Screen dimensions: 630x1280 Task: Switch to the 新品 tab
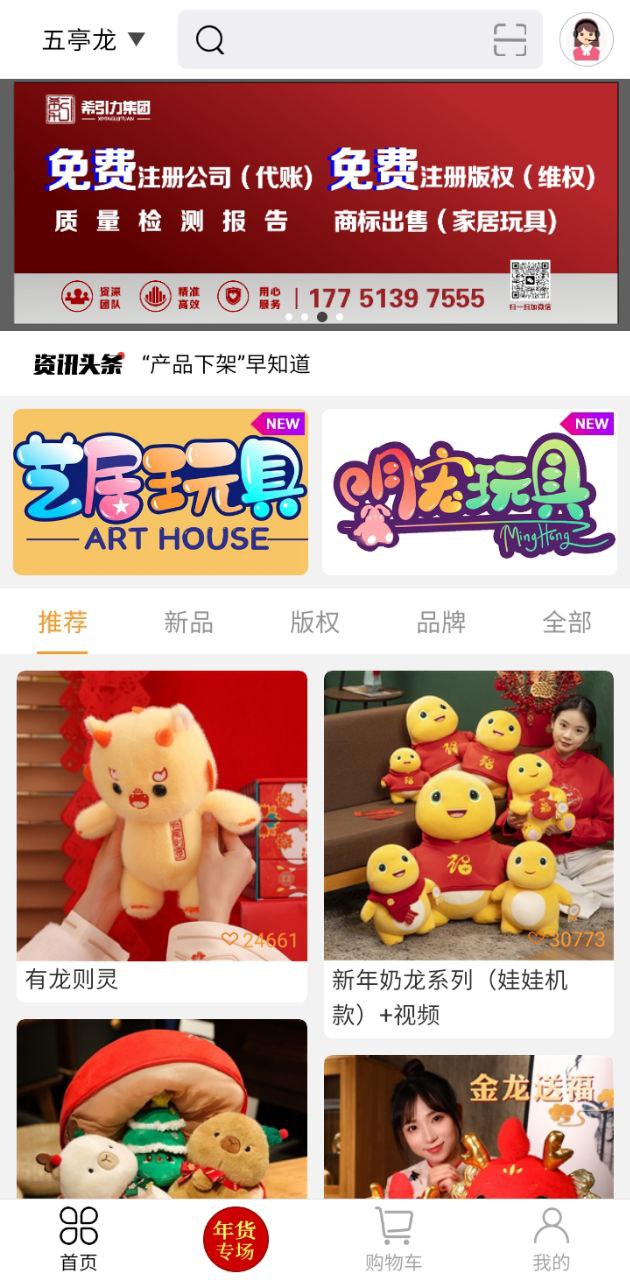(188, 622)
